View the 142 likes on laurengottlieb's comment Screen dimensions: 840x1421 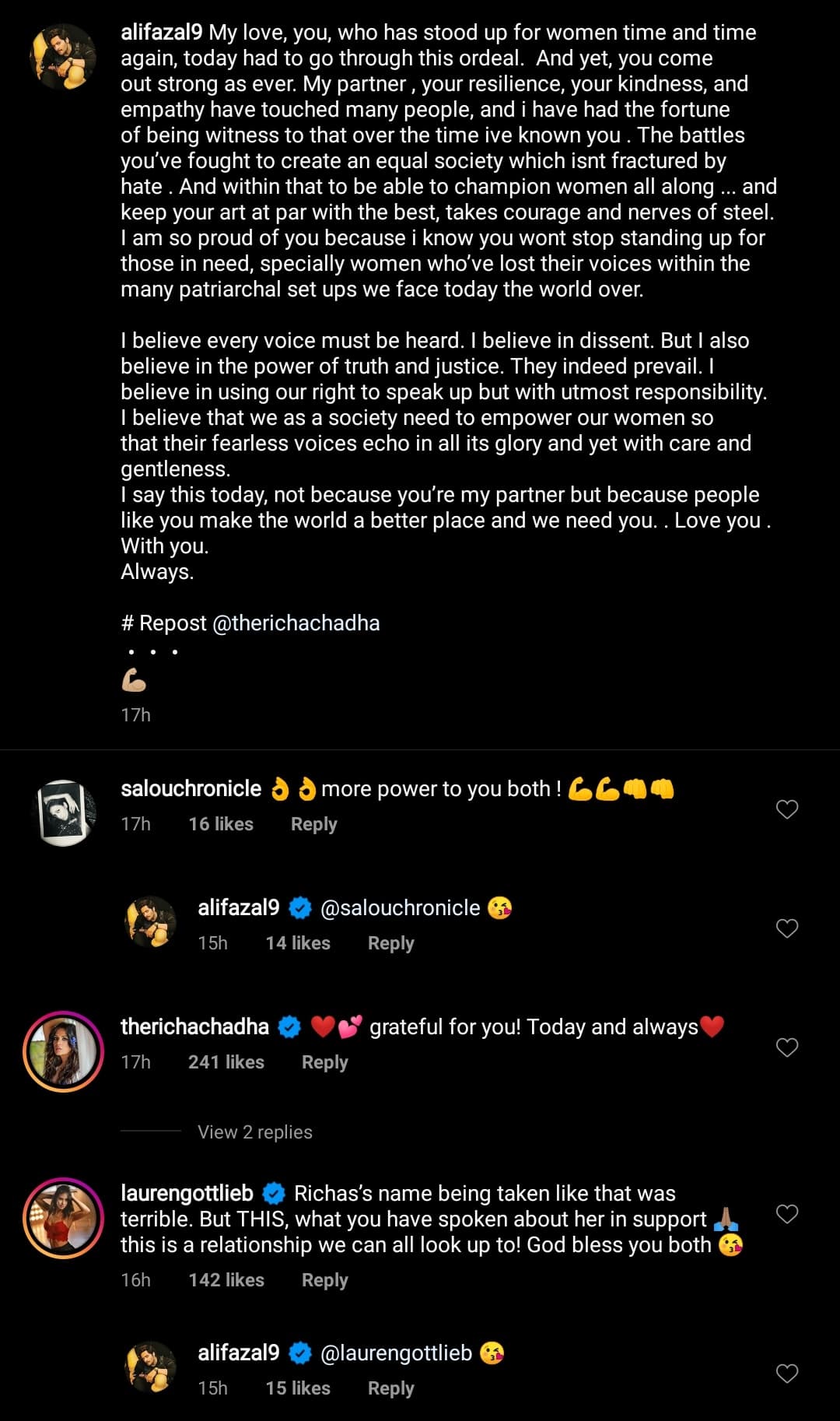(226, 1280)
